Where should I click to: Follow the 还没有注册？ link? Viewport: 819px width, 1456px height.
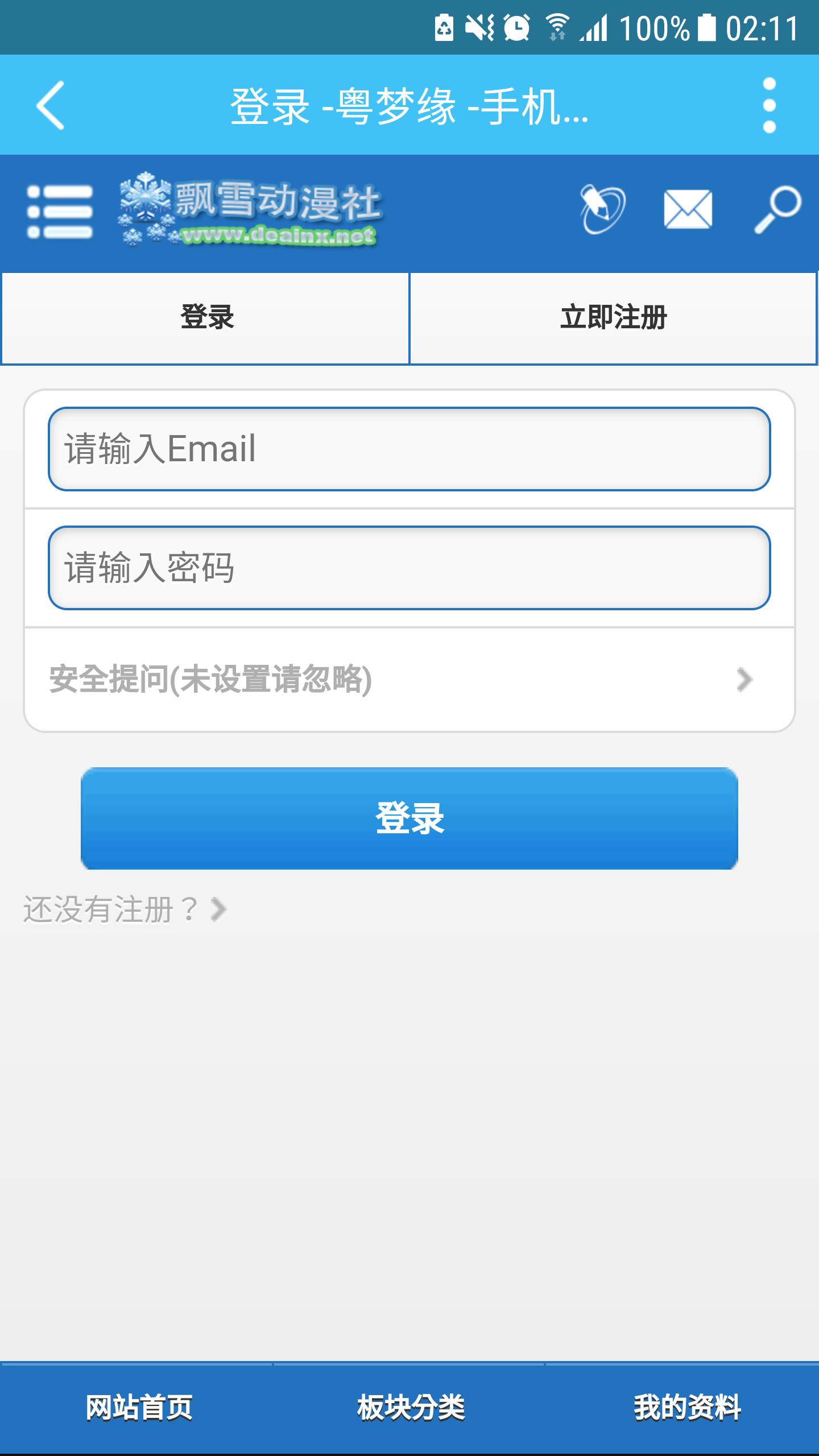[125, 909]
